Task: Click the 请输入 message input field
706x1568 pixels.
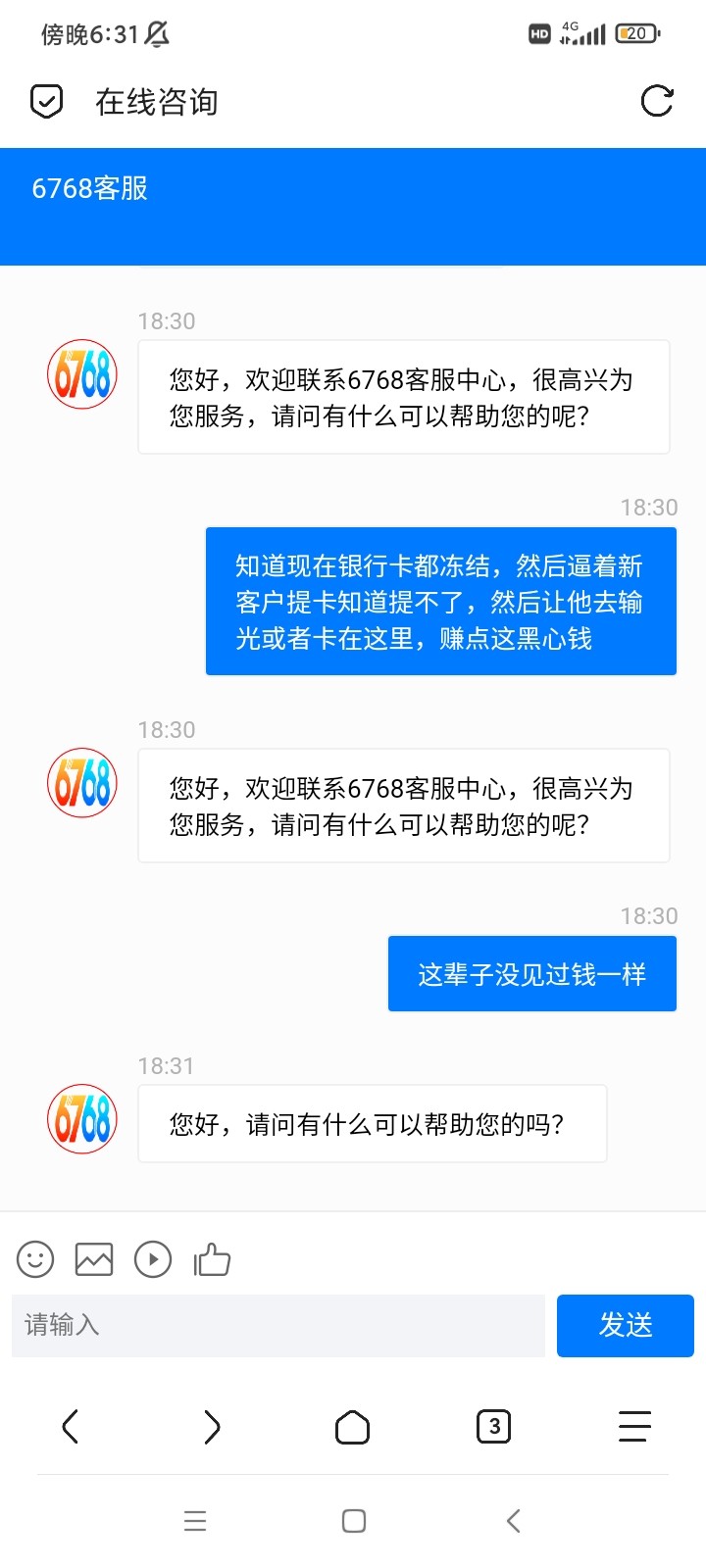Action: (x=277, y=1325)
